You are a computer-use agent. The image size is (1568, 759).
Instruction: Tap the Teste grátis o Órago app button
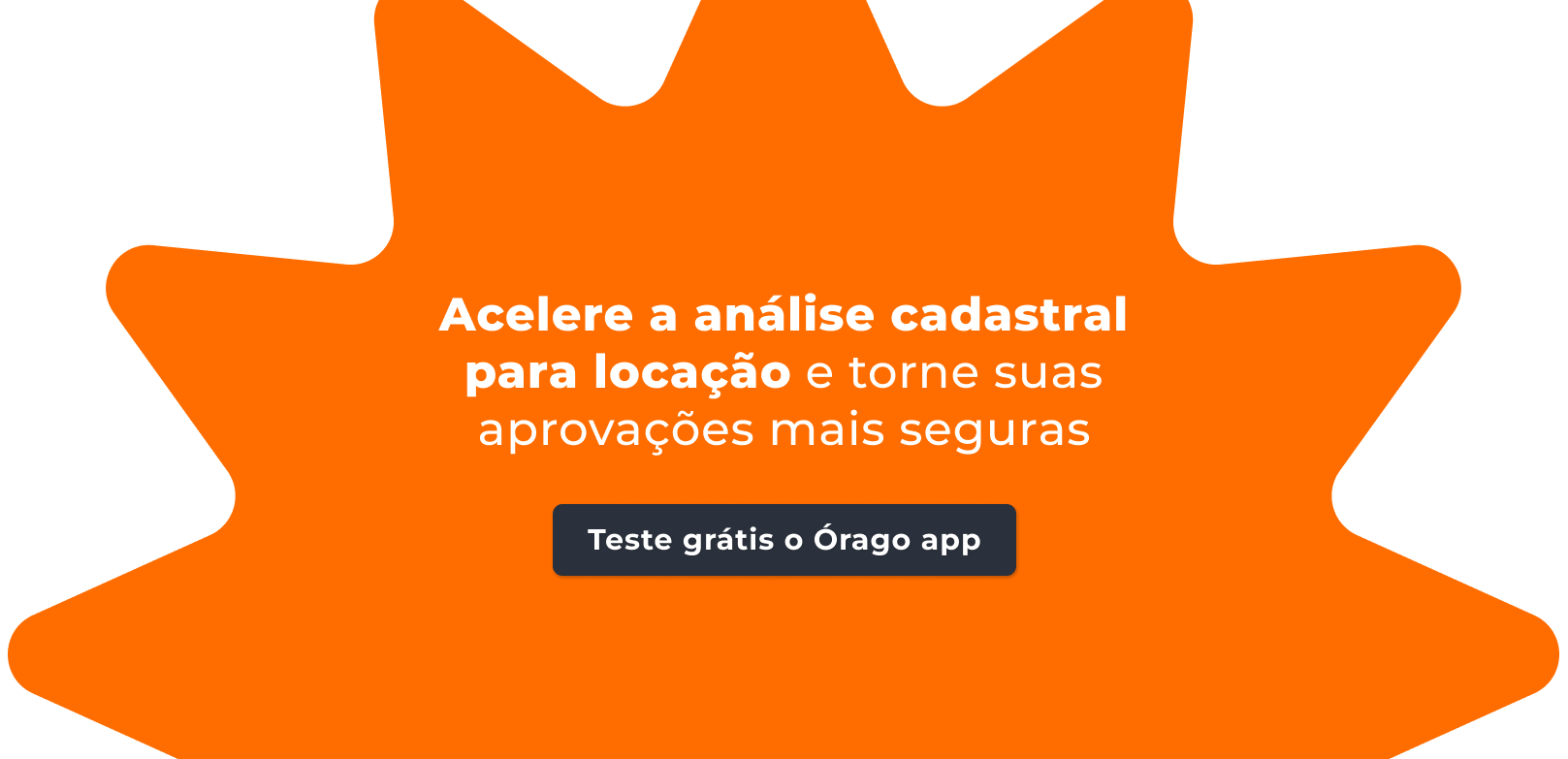[784, 540]
